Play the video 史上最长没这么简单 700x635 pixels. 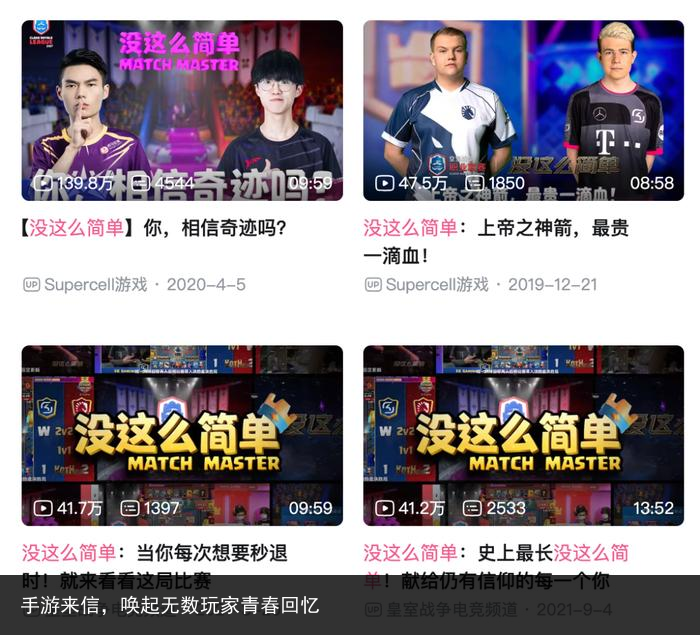tap(523, 435)
